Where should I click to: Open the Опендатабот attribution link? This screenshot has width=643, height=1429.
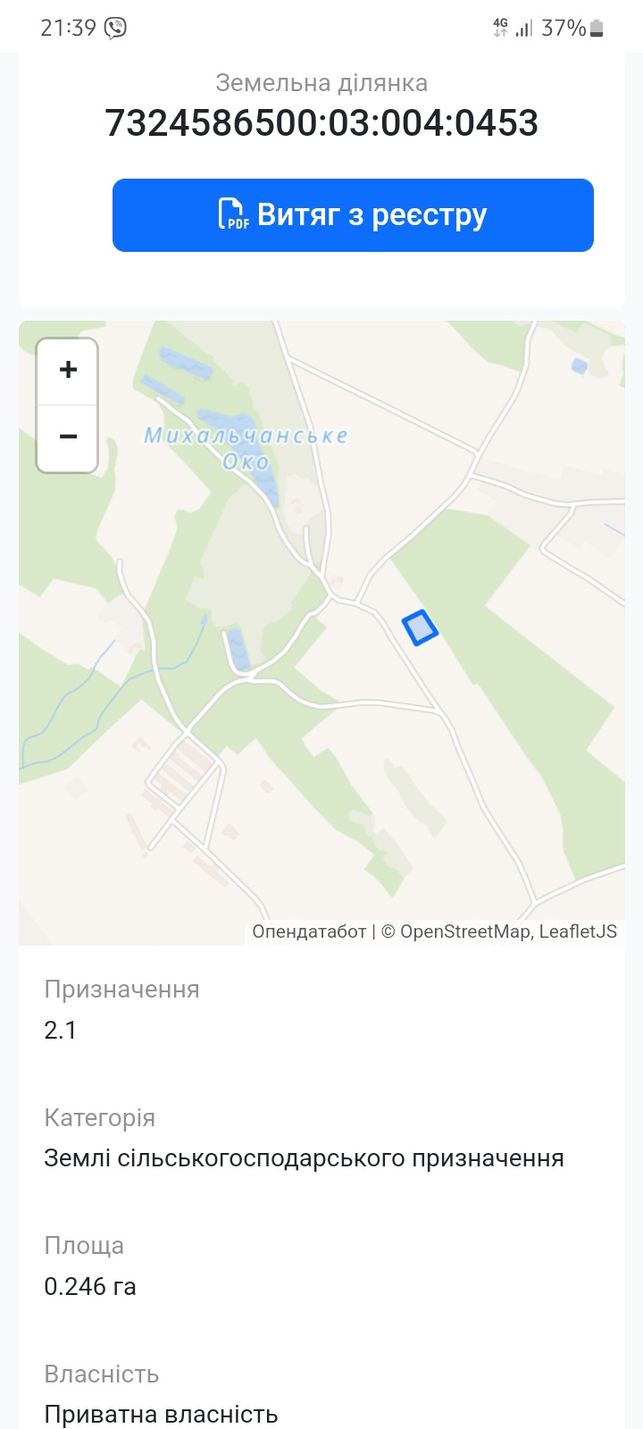point(309,931)
